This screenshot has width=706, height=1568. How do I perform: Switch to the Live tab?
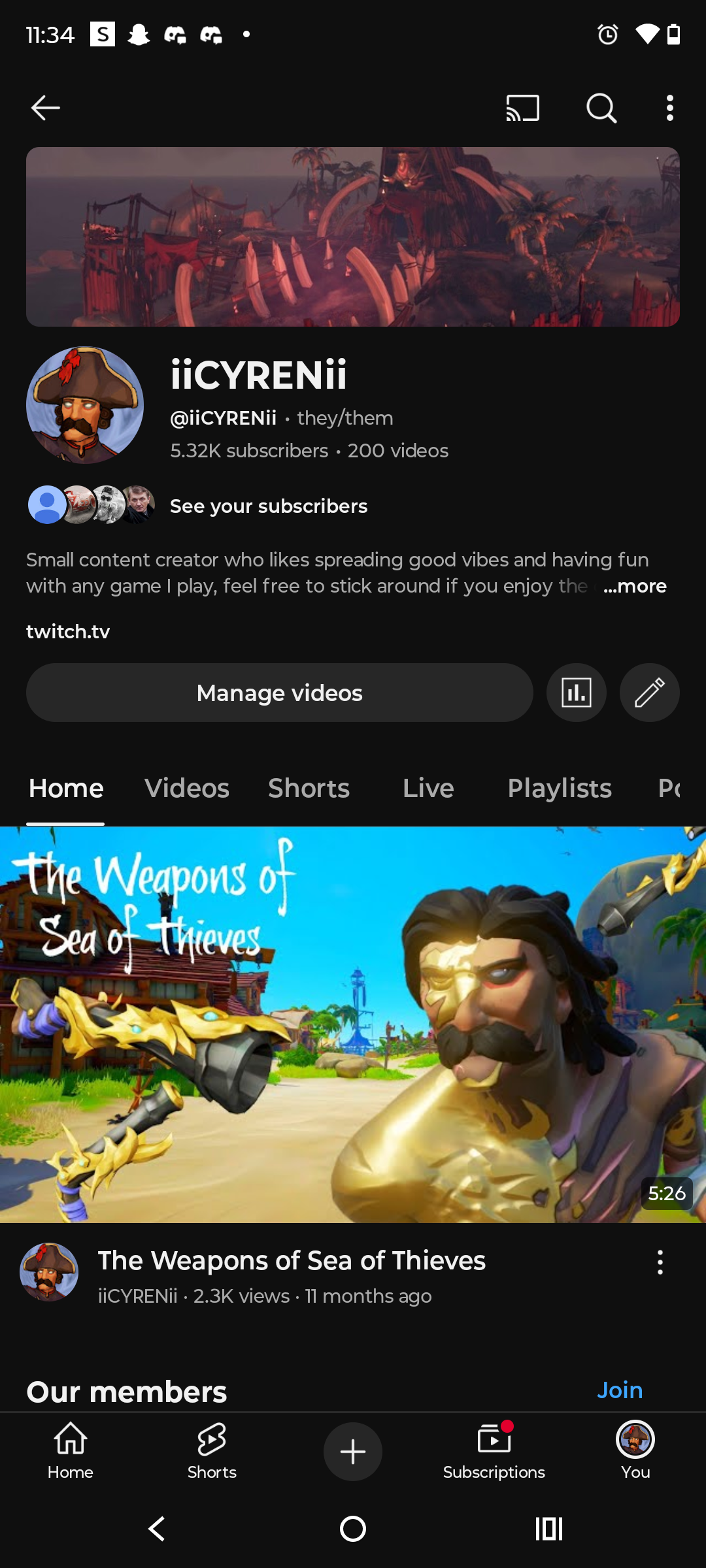[x=428, y=789]
